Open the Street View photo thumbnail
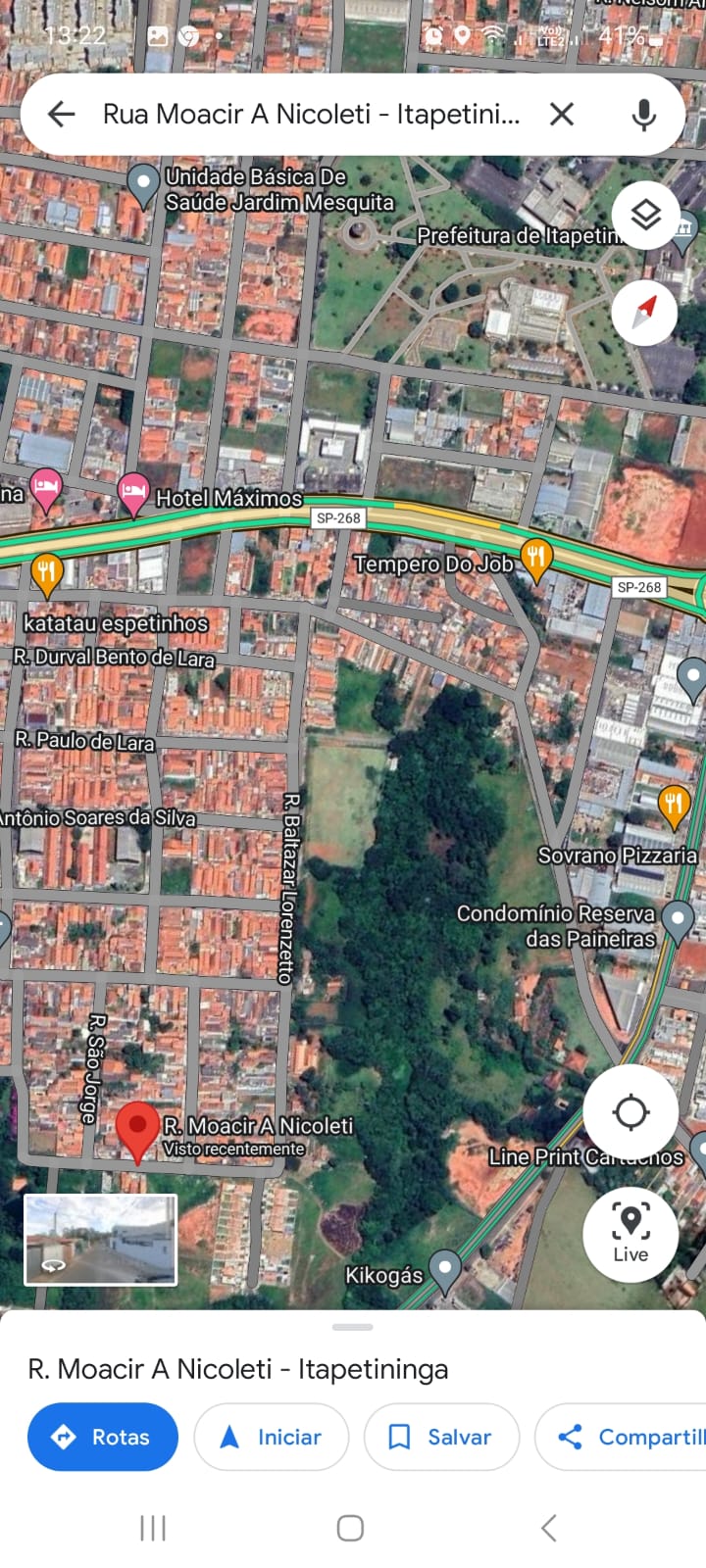 tap(100, 1240)
